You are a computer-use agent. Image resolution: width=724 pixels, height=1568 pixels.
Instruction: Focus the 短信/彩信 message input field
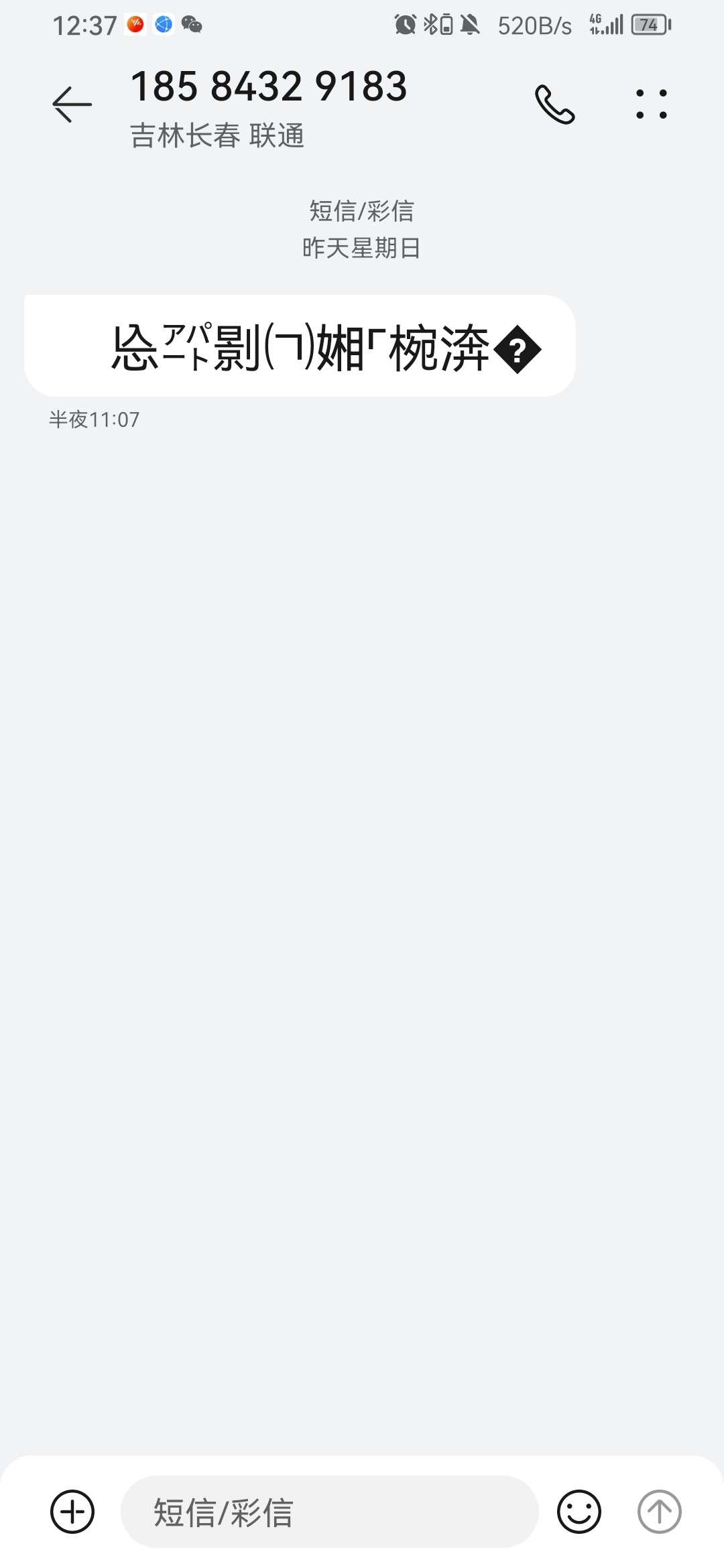point(328,1511)
